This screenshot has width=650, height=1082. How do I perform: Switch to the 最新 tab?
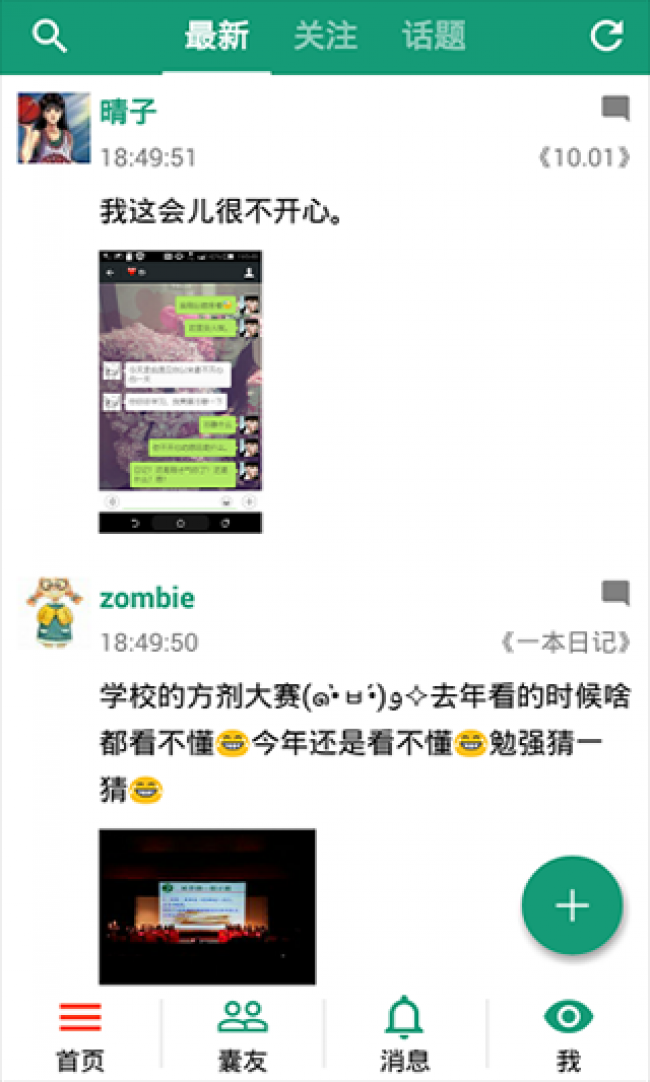point(216,36)
